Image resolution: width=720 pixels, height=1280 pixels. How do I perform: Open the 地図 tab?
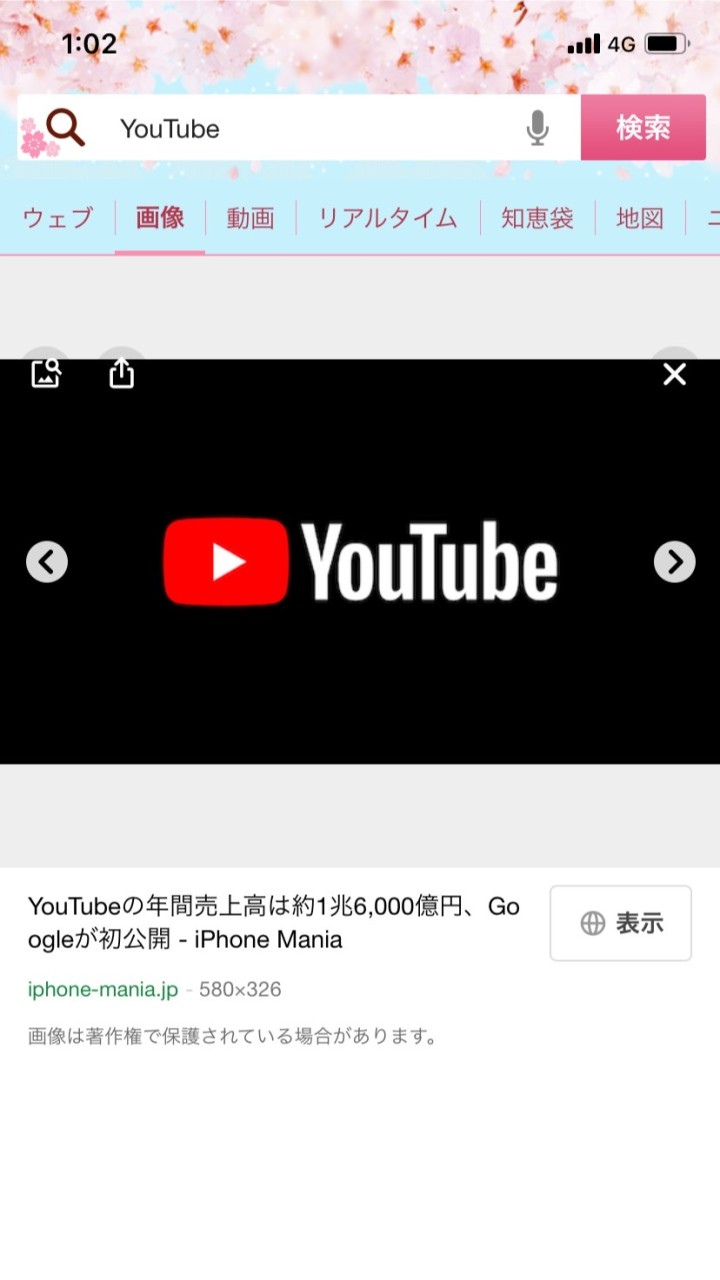click(640, 218)
